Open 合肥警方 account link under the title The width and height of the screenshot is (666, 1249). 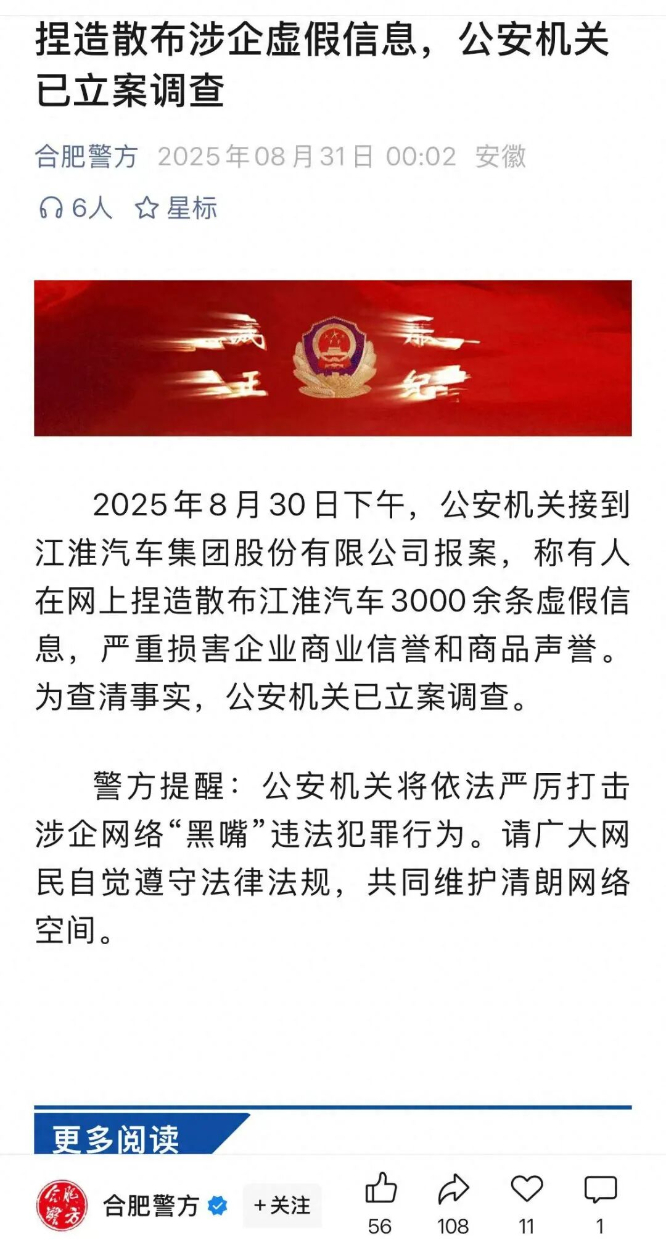pyautogui.click(x=86, y=157)
